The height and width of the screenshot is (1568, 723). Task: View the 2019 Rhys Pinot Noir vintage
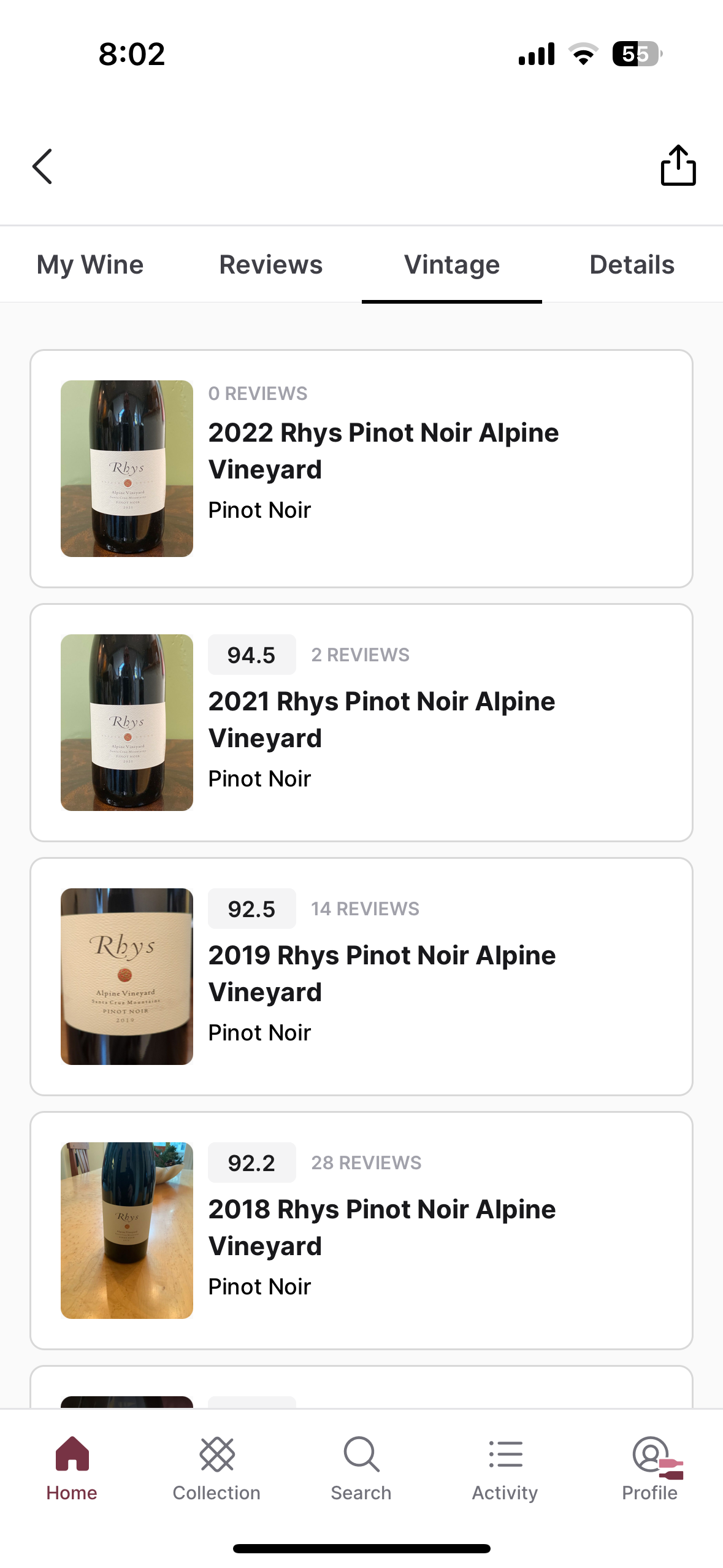[x=362, y=977]
